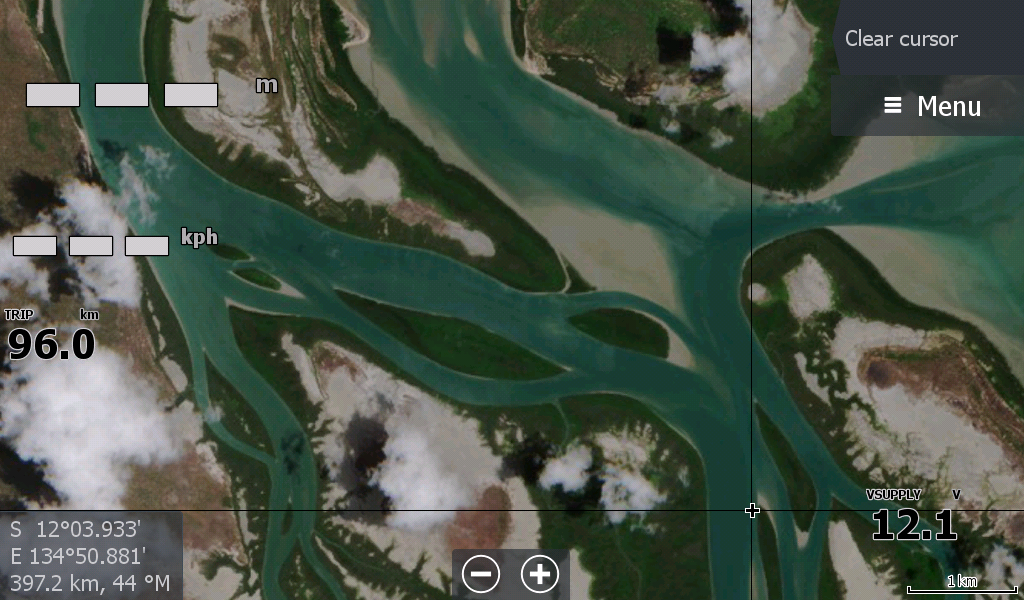Zoom out with the minus button
This screenshot has height=600, width=1024.
click(482, 574)
